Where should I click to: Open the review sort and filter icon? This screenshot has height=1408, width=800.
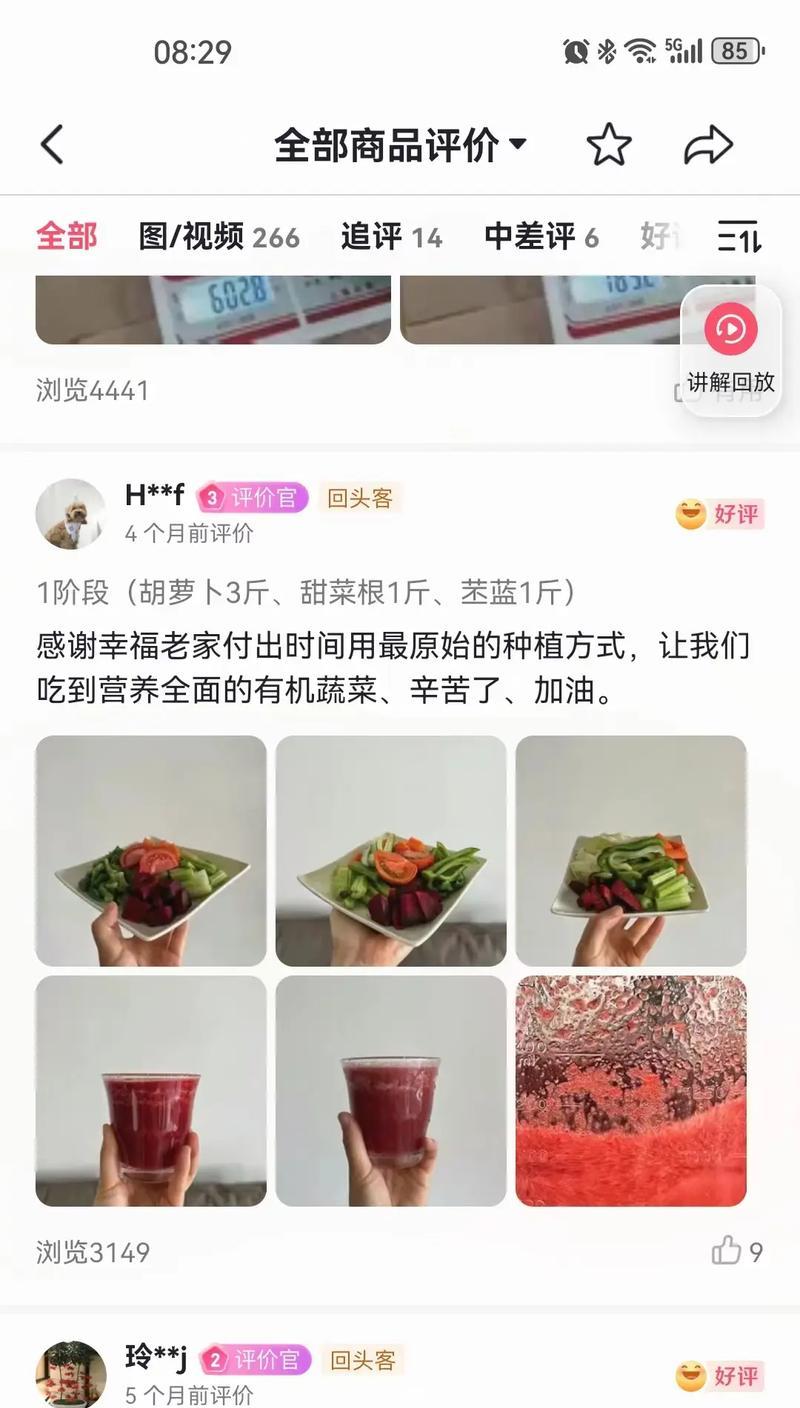point(739,237)
